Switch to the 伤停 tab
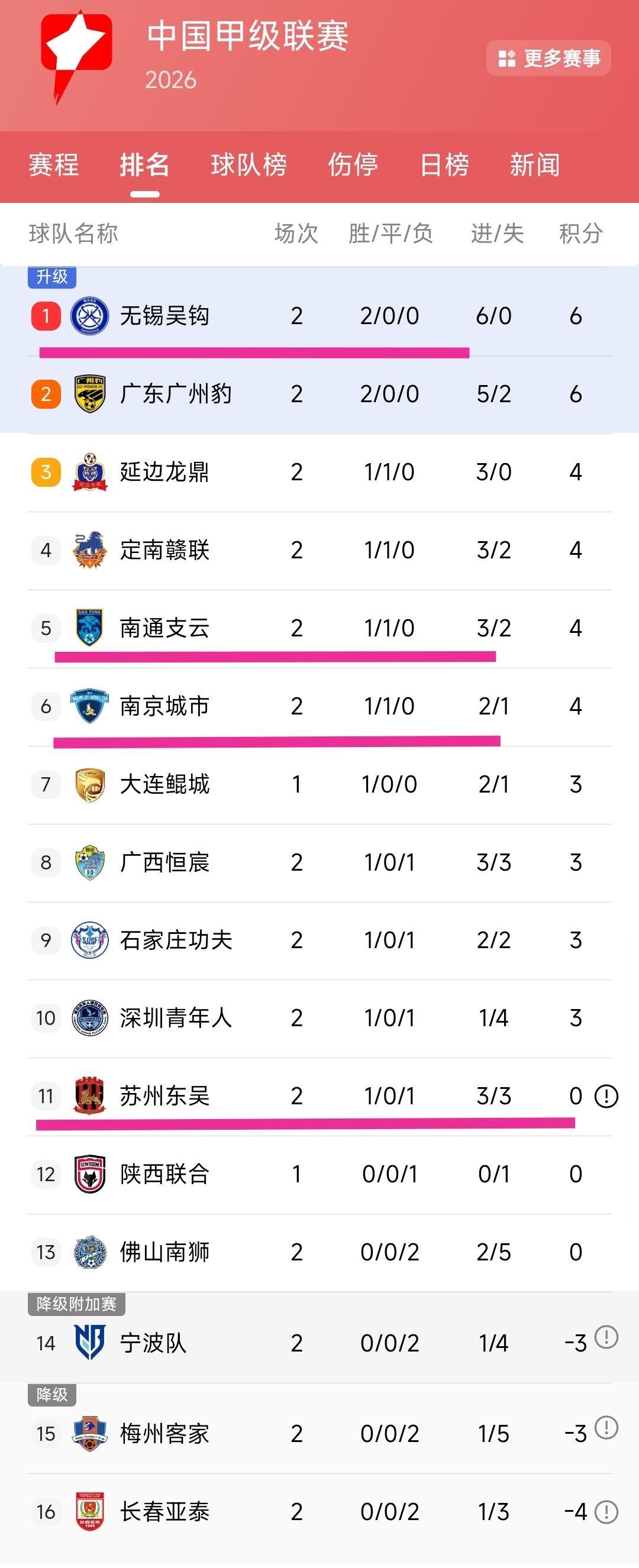This screenshot has width=639, height=1568. [352, 166]
